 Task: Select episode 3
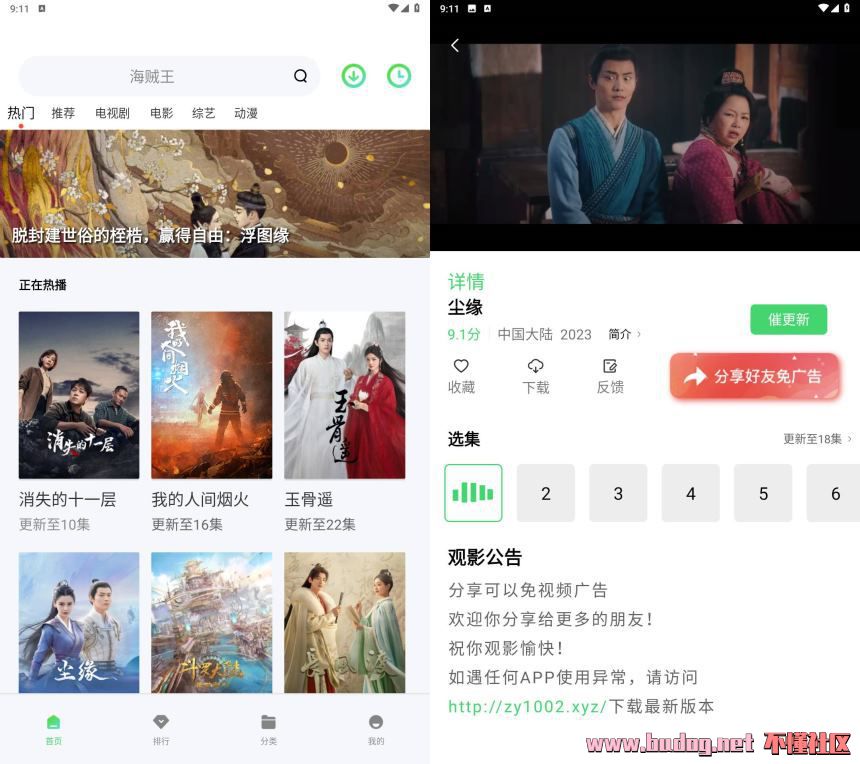(x=618, y=493)
